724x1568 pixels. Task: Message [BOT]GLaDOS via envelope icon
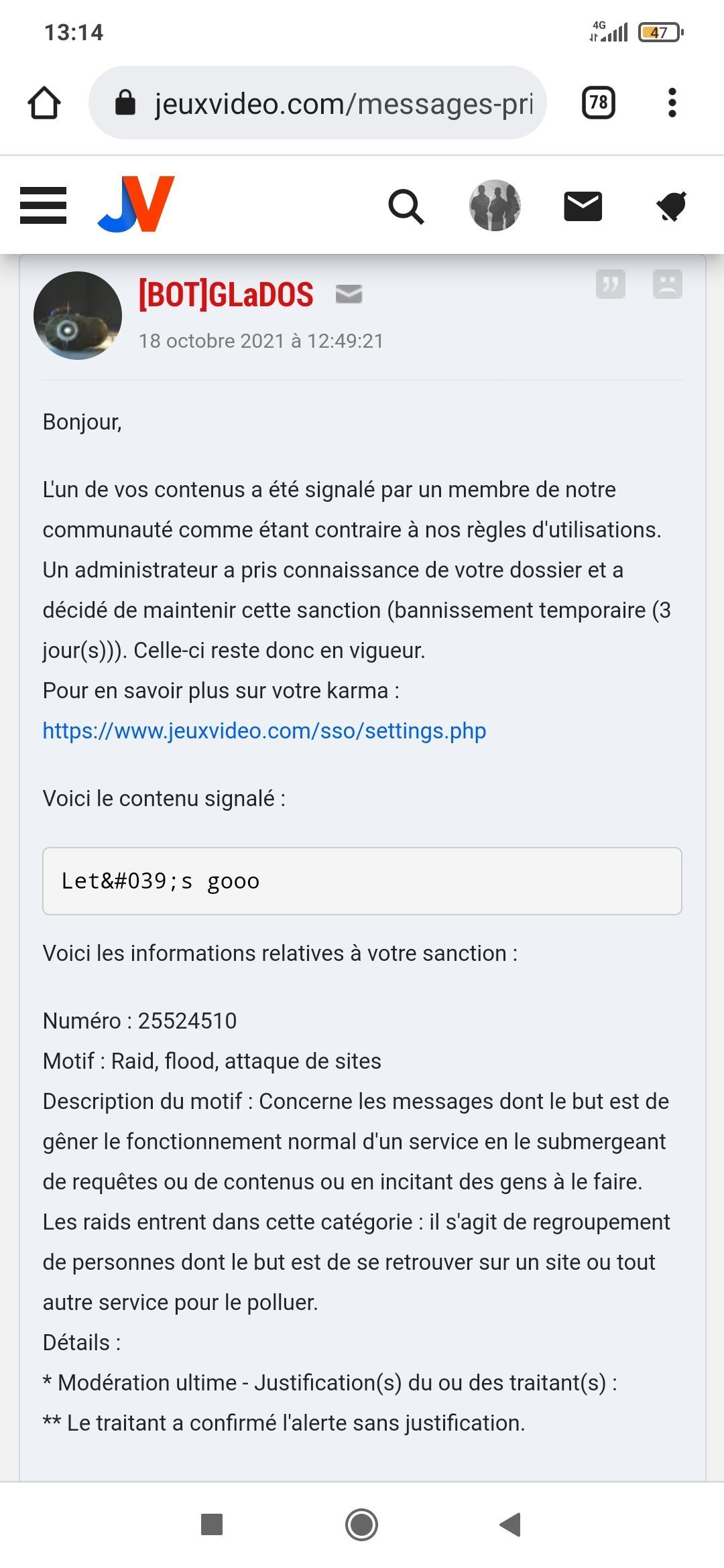[x=349, y=293]
